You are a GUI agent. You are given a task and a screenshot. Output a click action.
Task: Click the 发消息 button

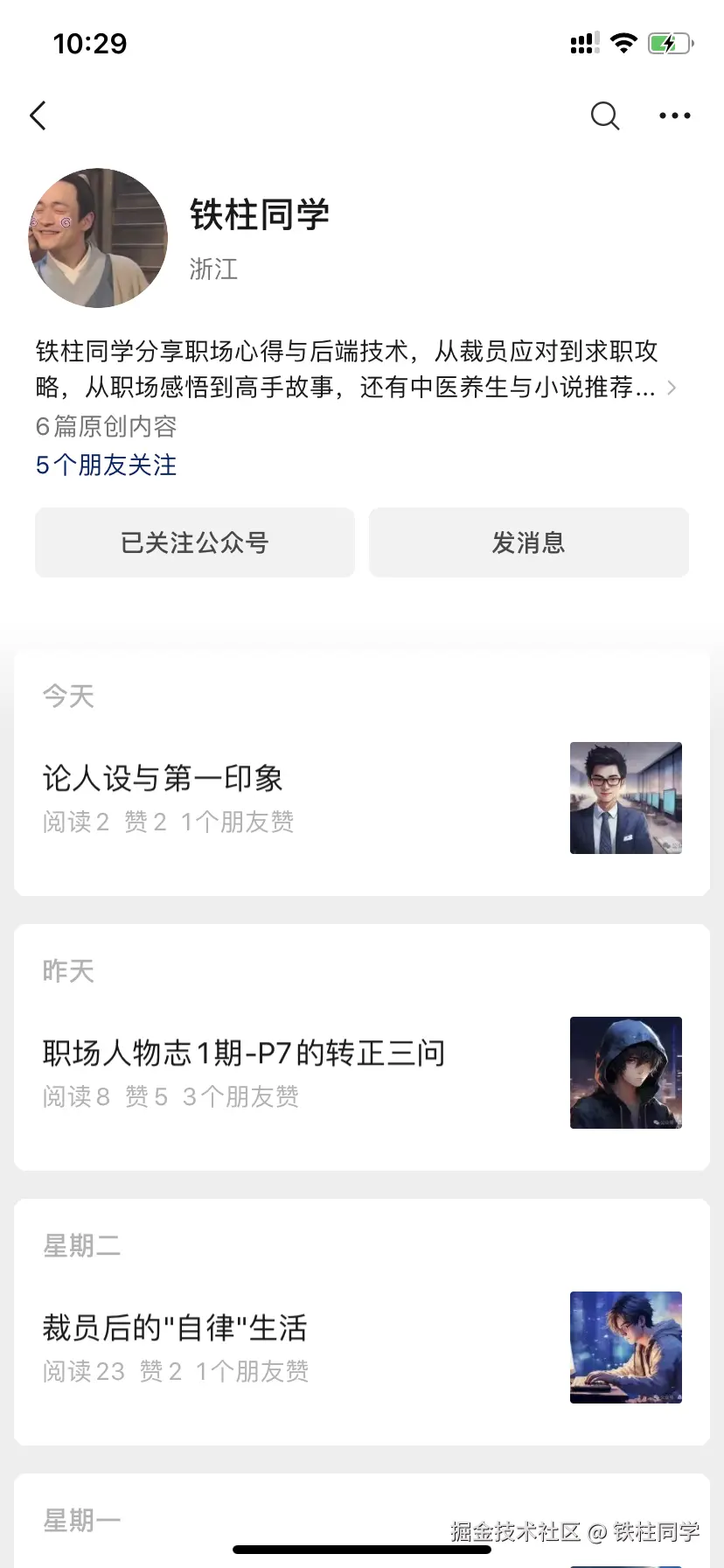coord(528,542)
